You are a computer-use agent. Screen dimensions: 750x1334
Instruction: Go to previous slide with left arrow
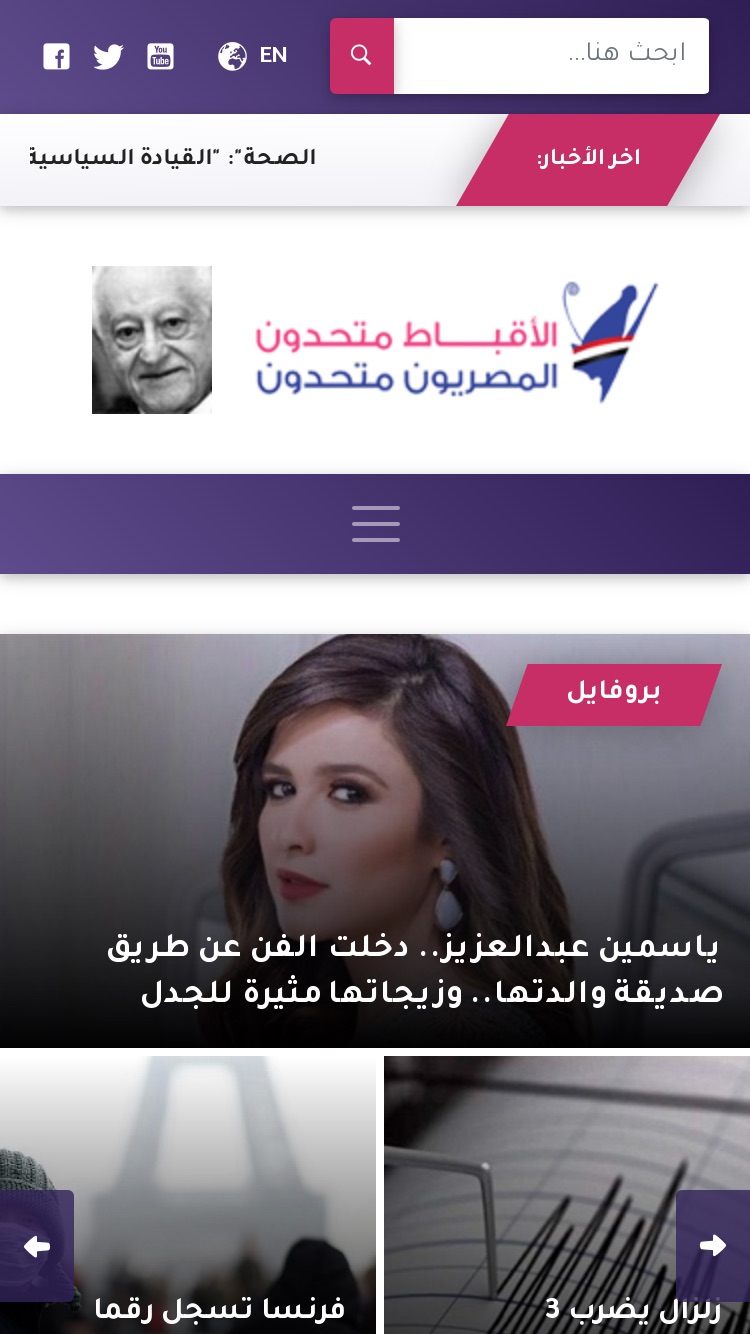coord(37,1246)
